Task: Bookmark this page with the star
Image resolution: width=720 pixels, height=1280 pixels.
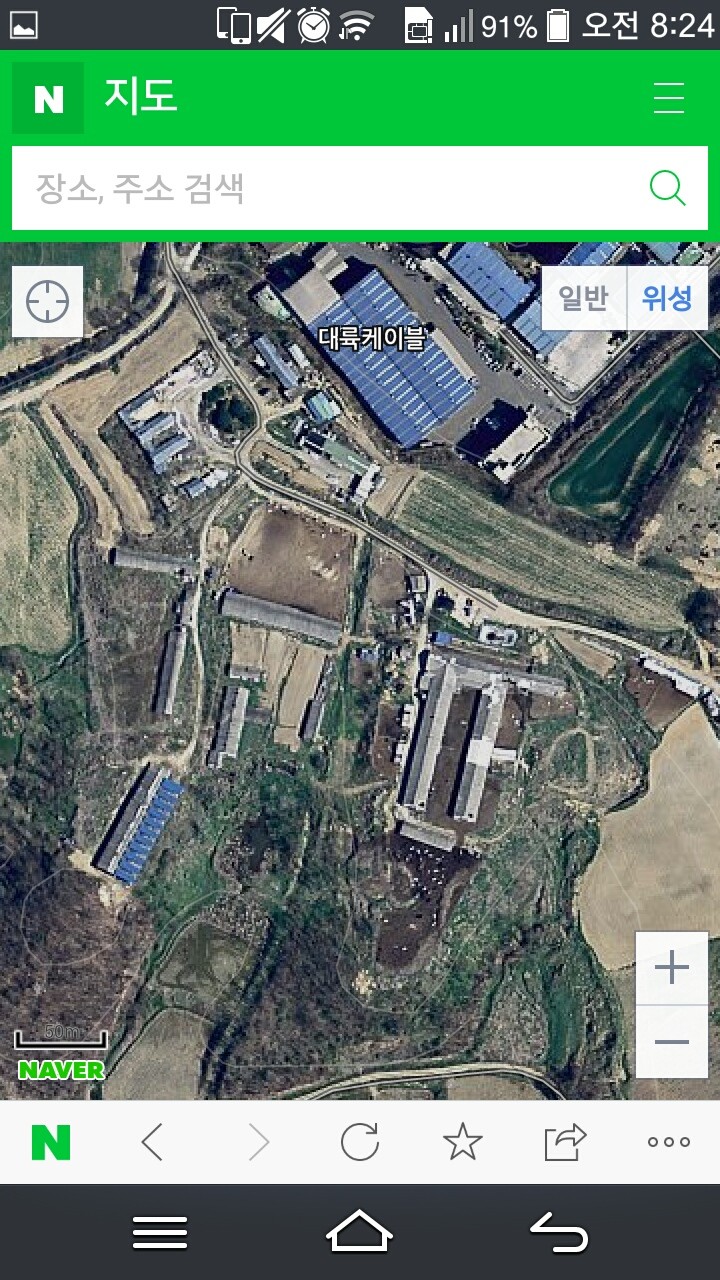Action: point(463,1142)
